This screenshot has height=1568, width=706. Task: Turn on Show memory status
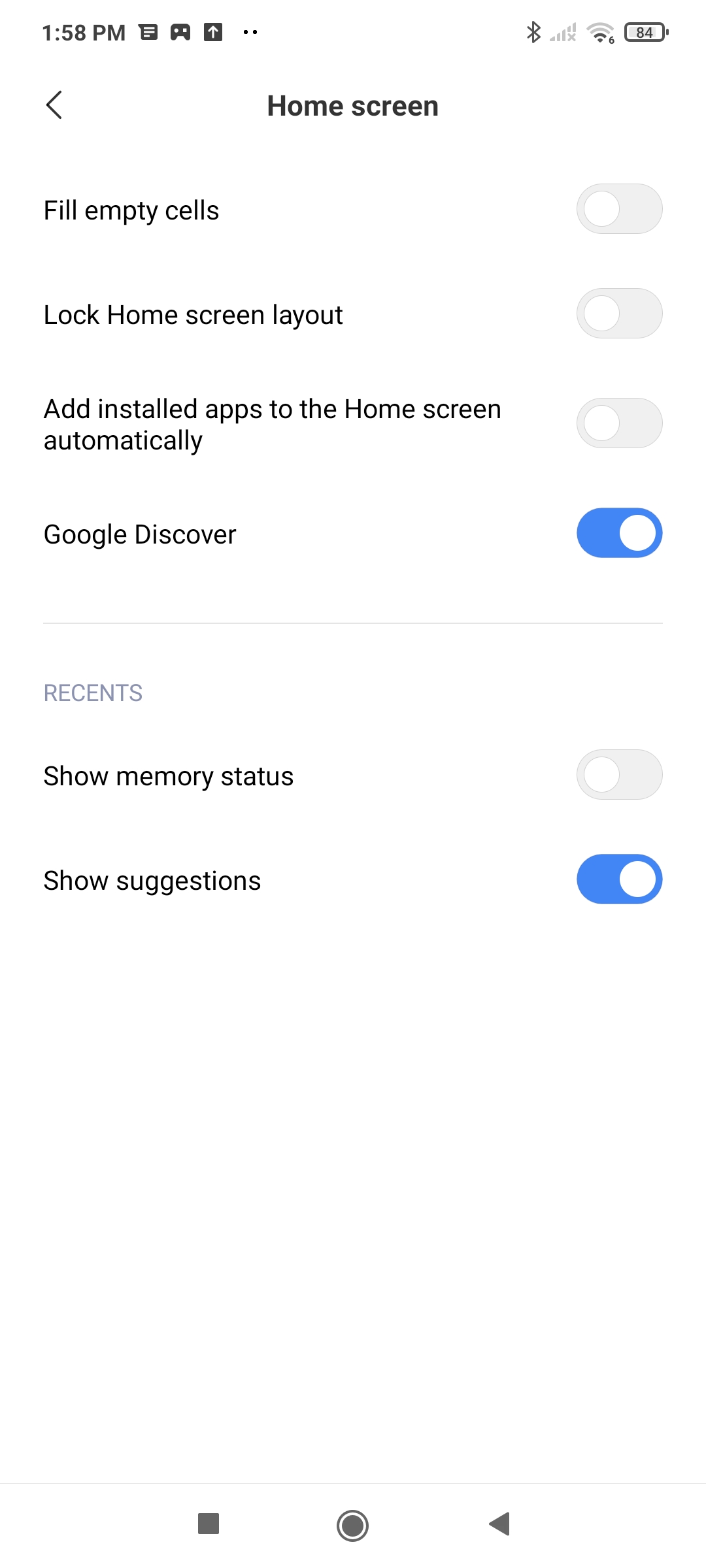[x=619, y=775]
